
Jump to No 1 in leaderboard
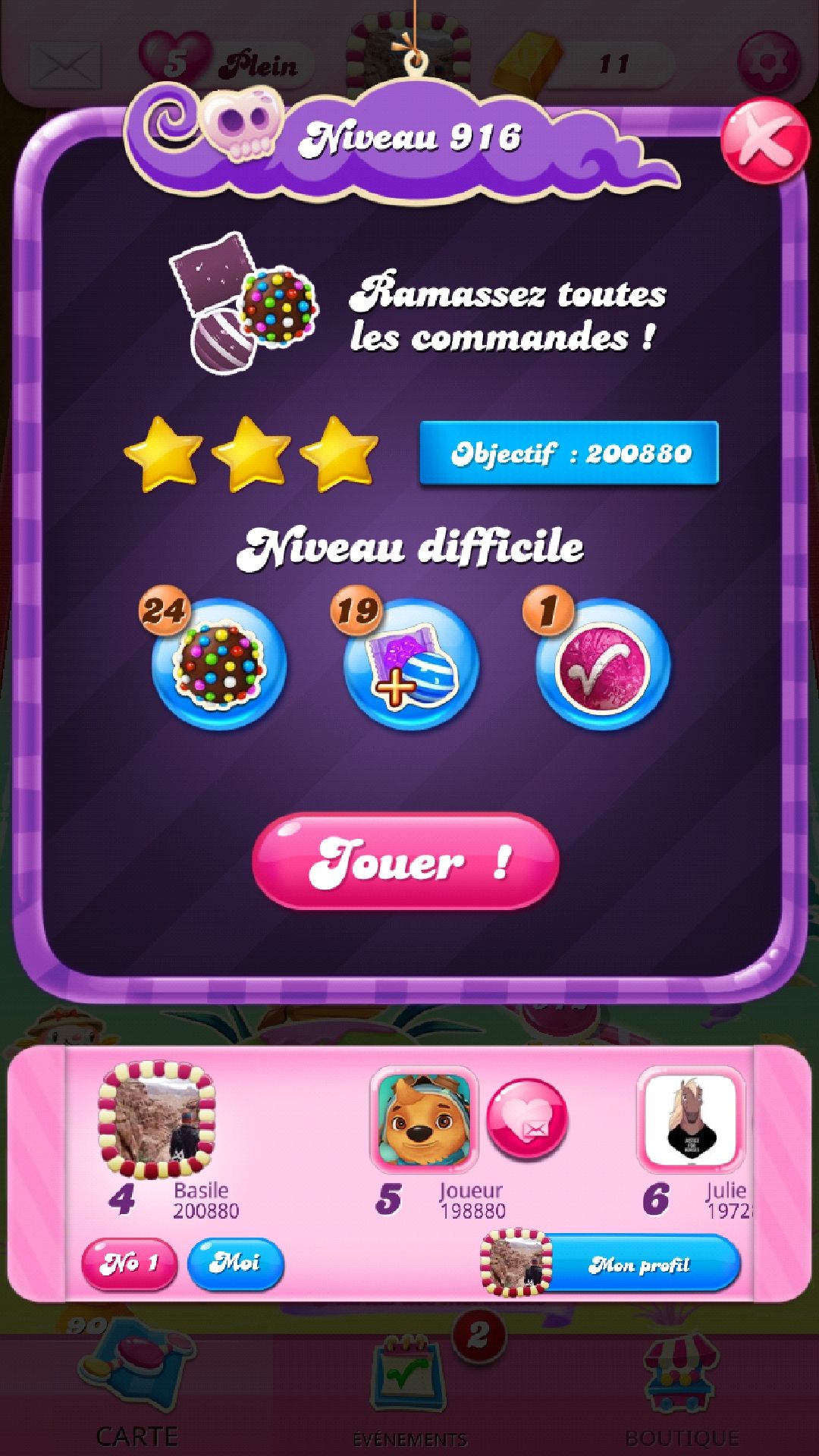(x=128, y=1263)
